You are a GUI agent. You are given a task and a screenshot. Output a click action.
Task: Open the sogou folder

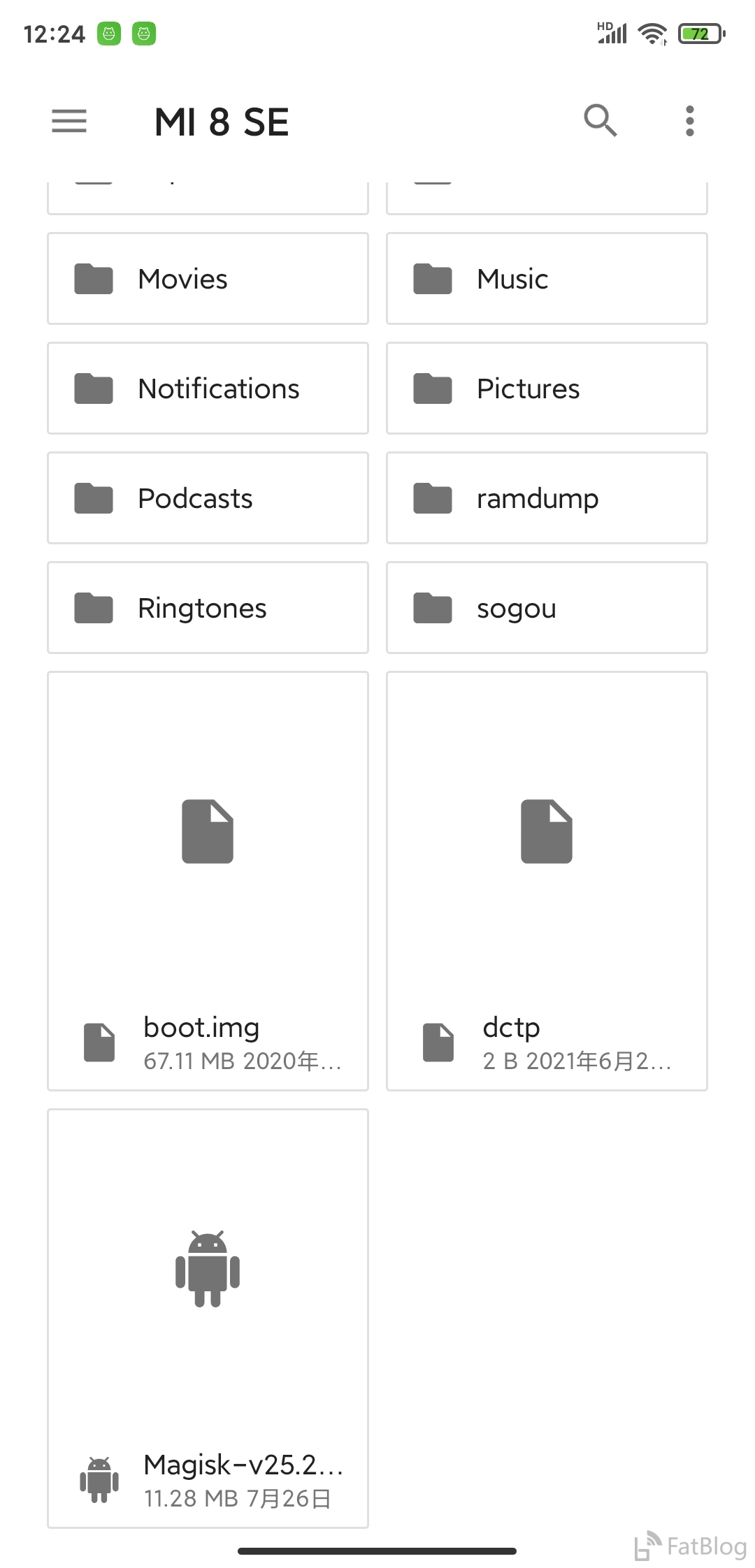(x=547, y=607)
